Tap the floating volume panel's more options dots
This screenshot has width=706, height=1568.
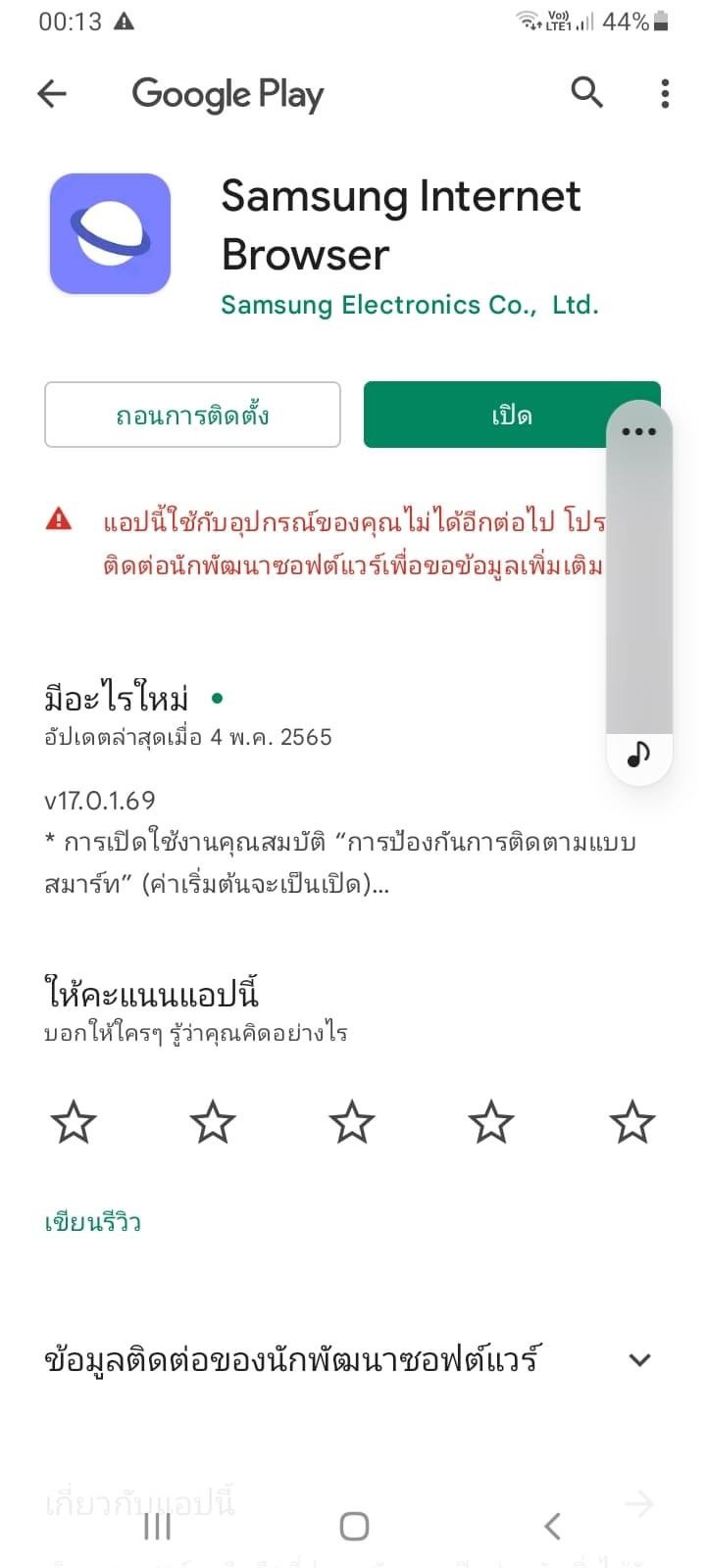coord(639,431)
